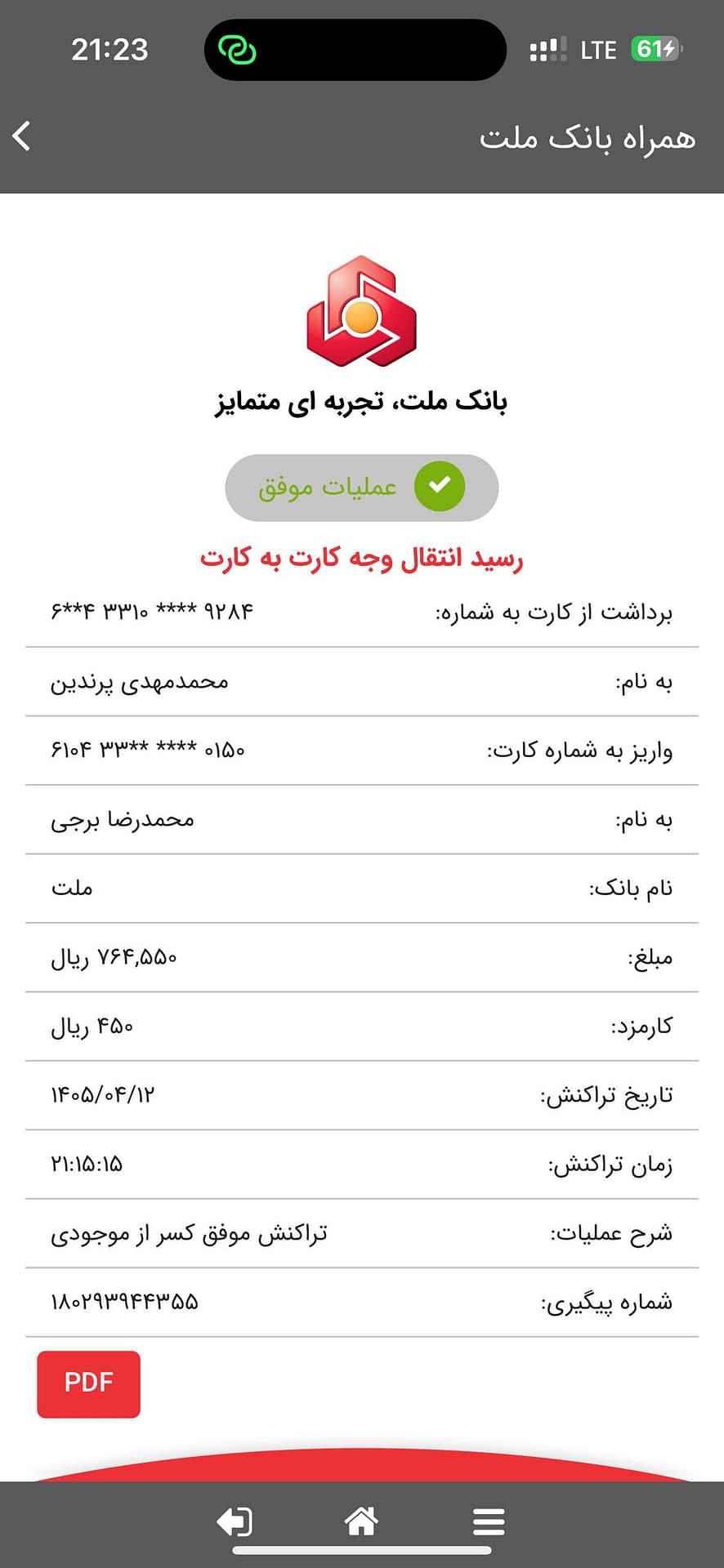Open the home icon in bottom bar

(x=361, y=1521)
